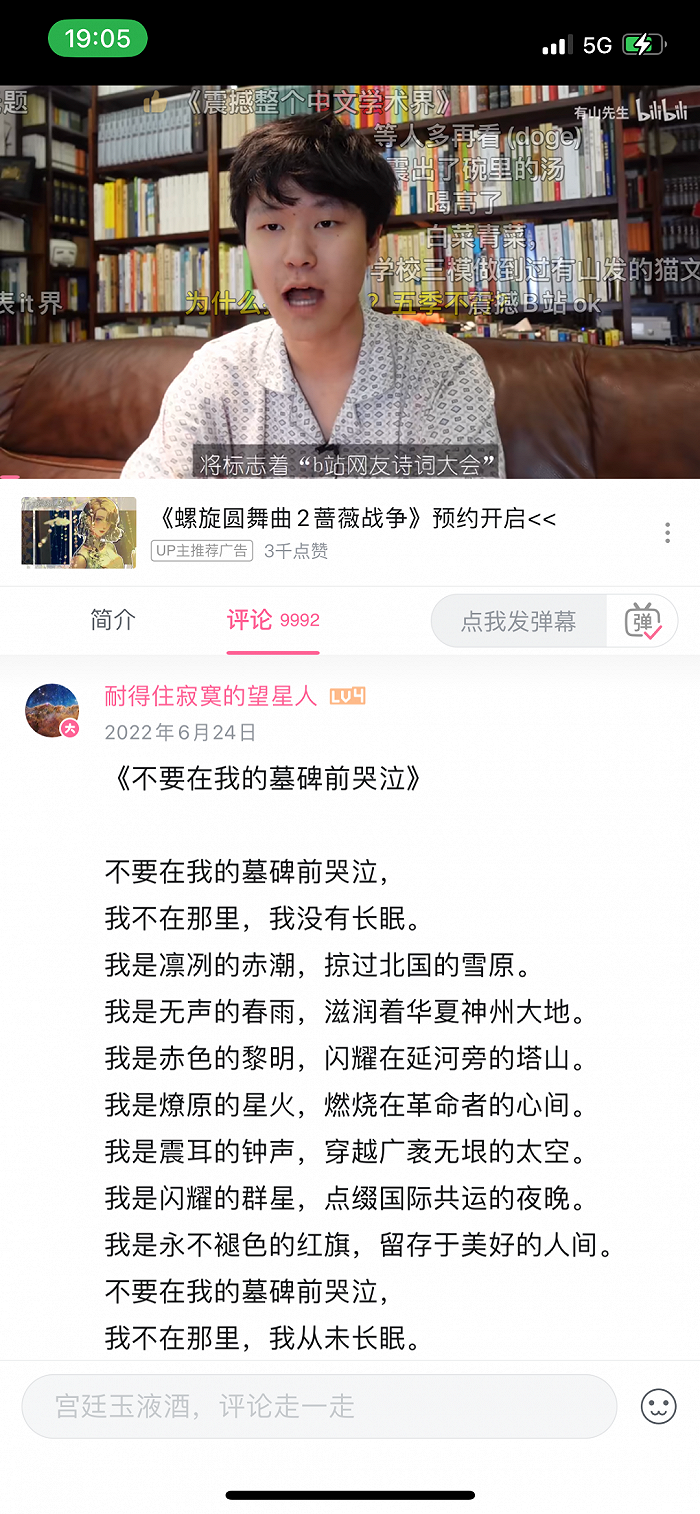Switch to the 简介 tab

point(112,620)
